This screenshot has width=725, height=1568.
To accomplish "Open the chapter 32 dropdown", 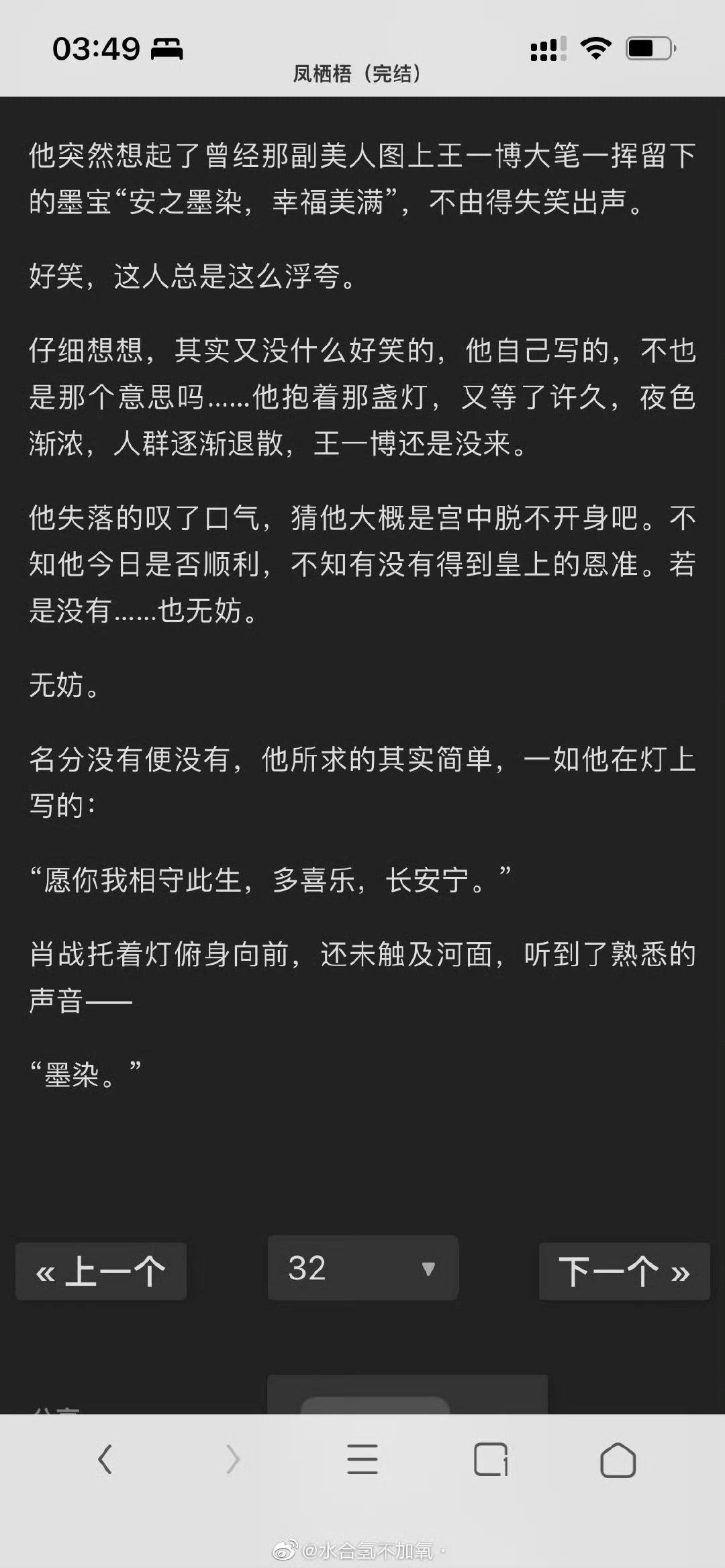I will (x=362, y=1268).
